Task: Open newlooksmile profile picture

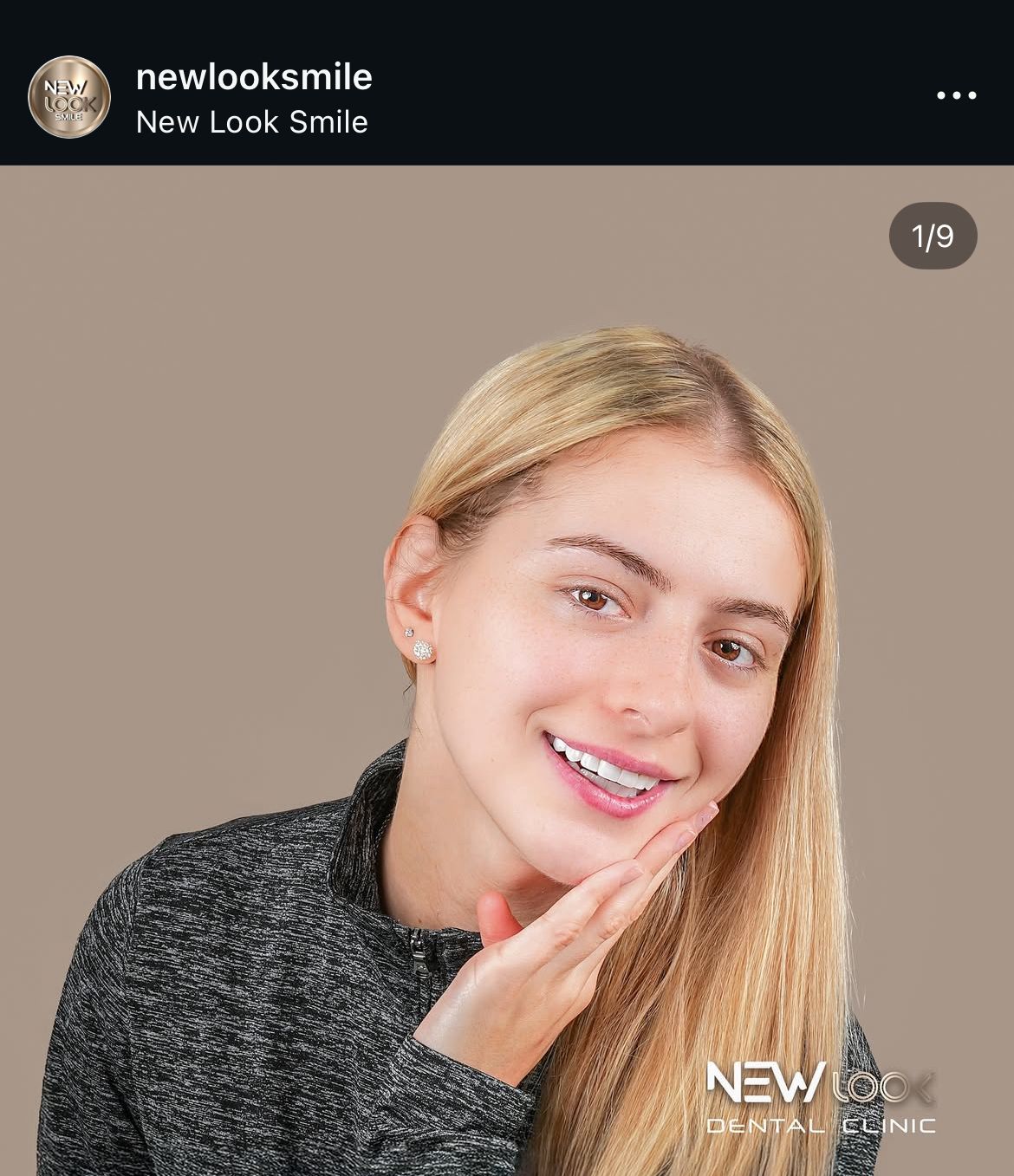Action: (x=69, y=97)
